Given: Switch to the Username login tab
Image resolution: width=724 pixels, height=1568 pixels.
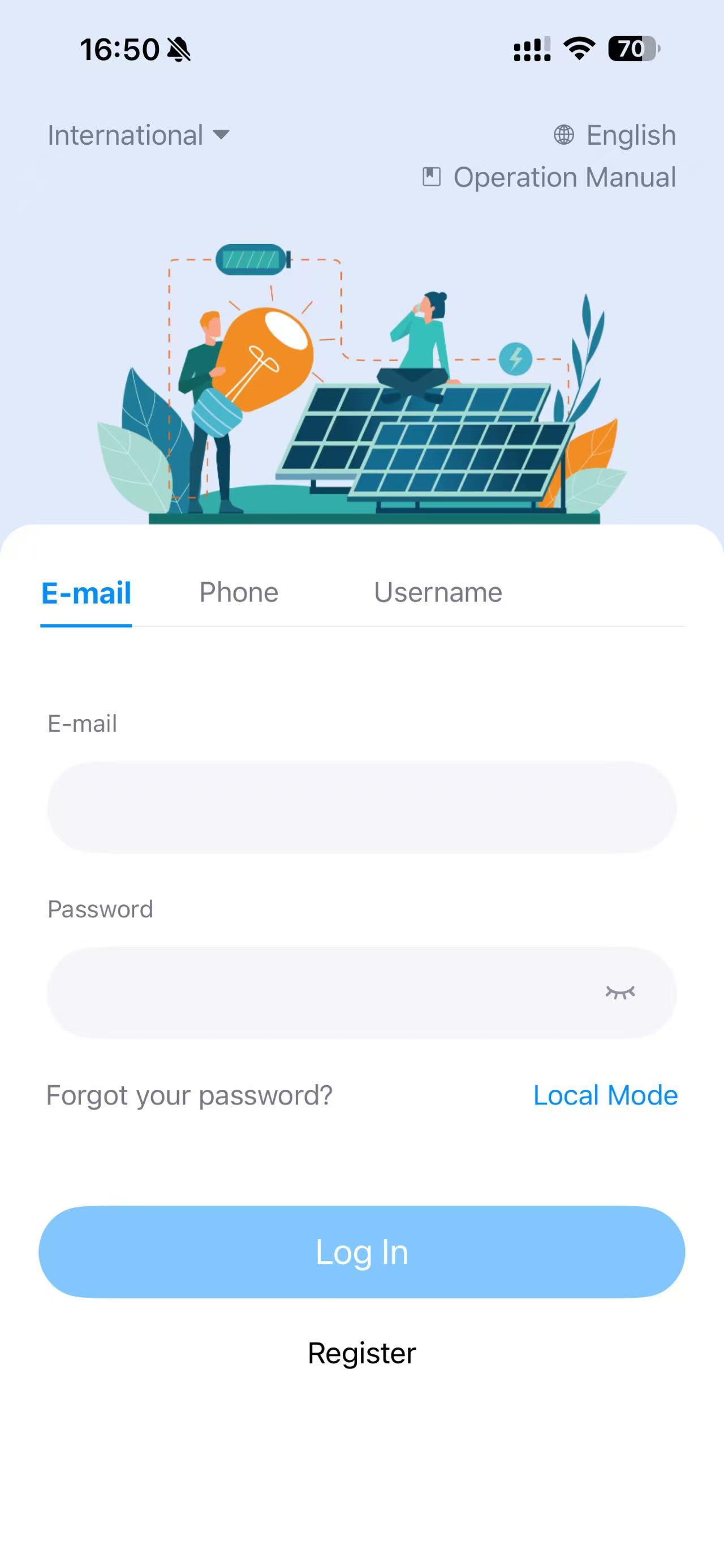Looking at the screenshot, I should pos(438,593).
